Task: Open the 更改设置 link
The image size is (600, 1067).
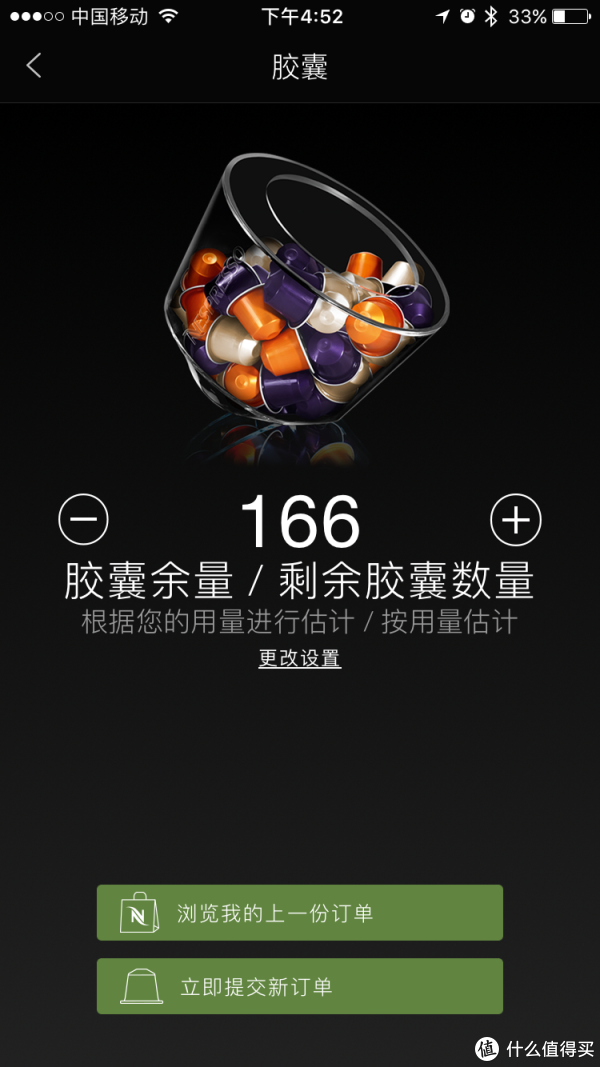Action: [x=300, y=659]
